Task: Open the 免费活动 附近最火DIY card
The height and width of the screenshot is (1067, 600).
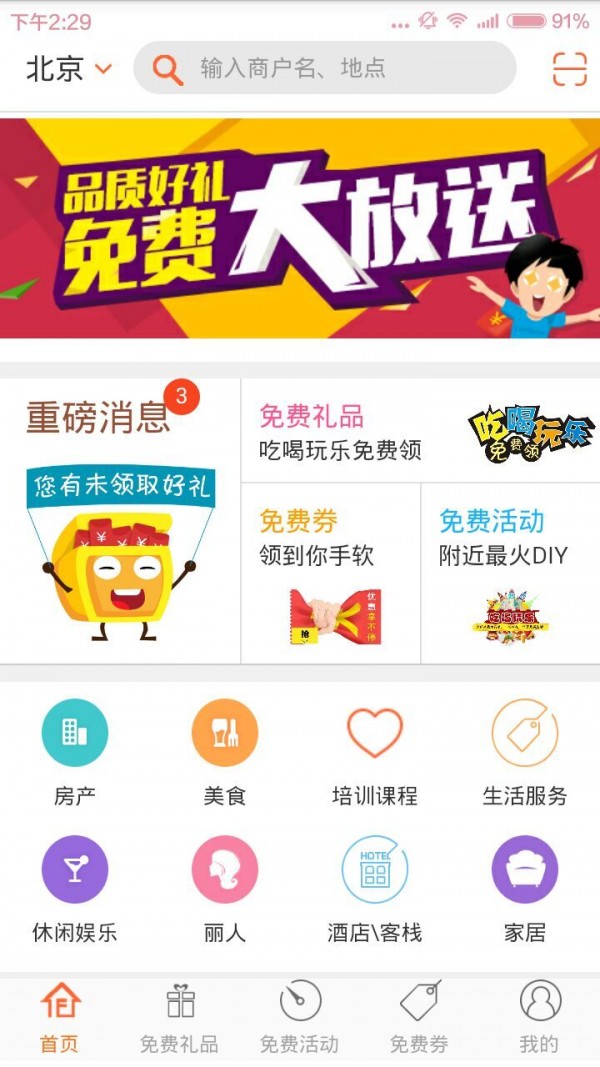Action: click(x=510, y=574)
